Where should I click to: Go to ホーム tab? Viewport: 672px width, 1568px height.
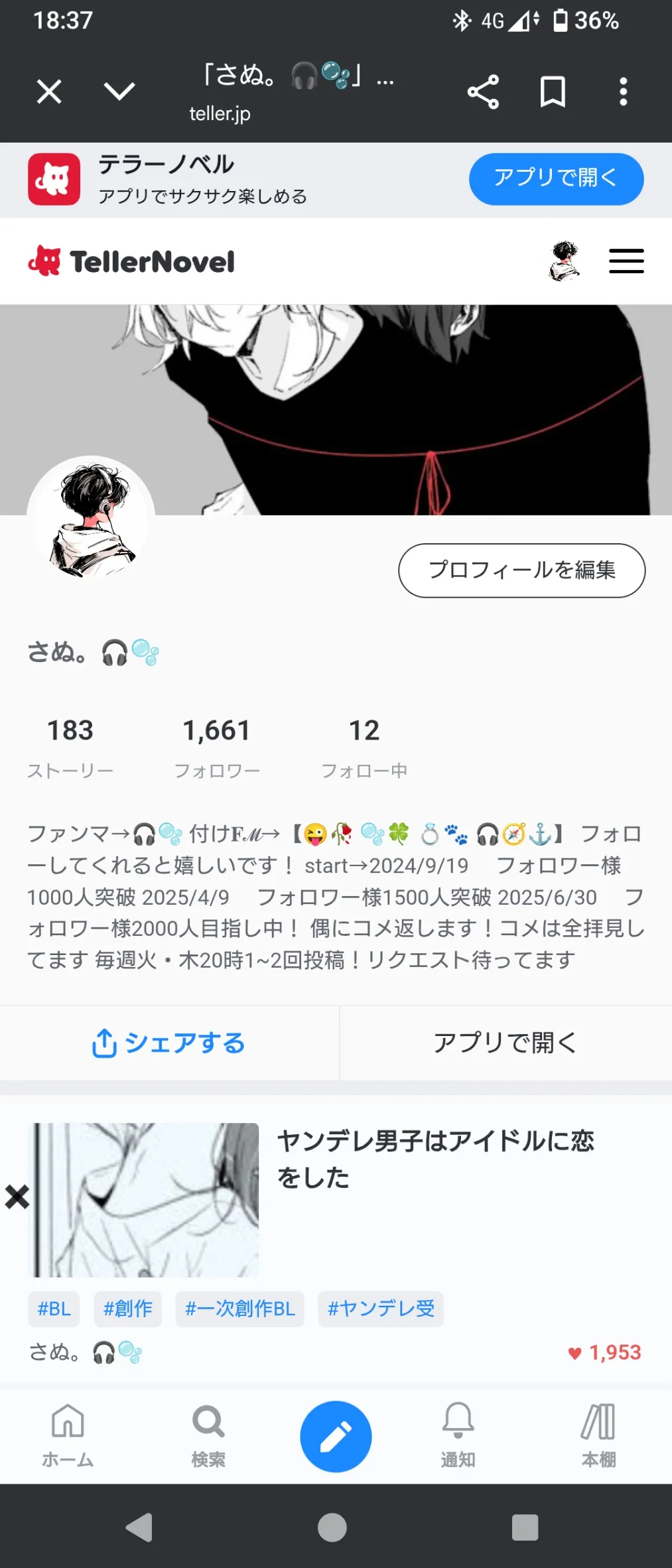[68, 1435]
